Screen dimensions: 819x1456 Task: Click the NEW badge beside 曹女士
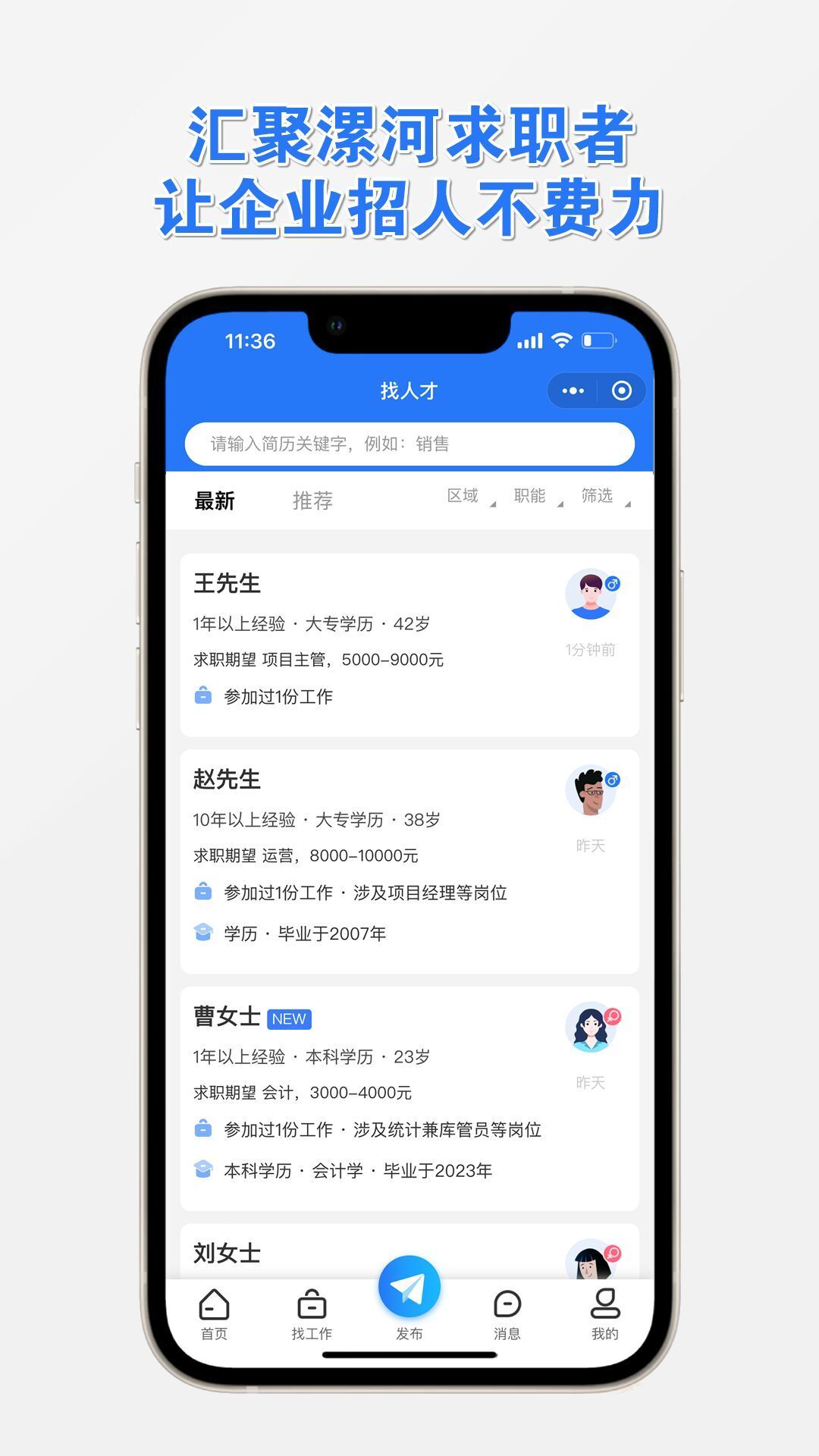coord(290,1019)
